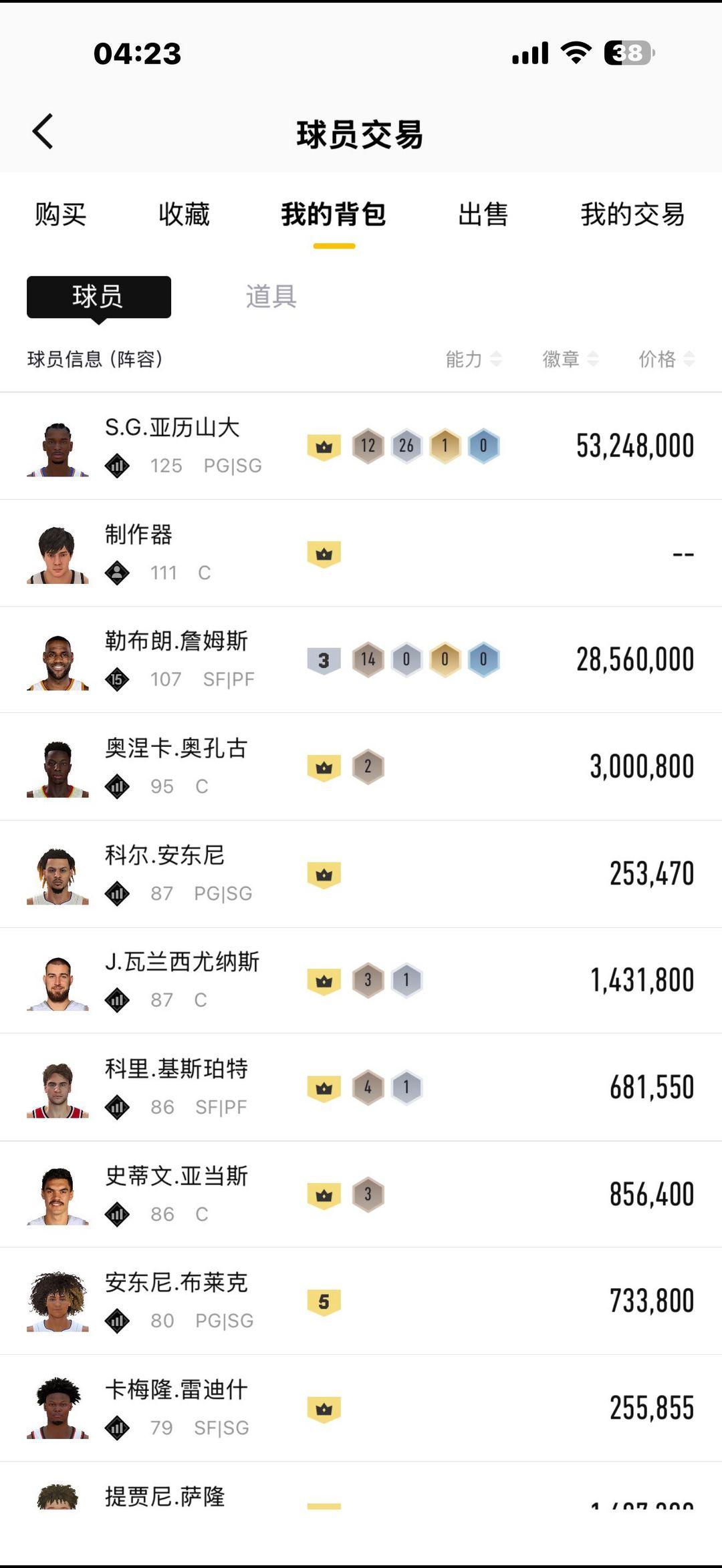Select the 球员 segment
The image size is (722, 1568).
99,297
